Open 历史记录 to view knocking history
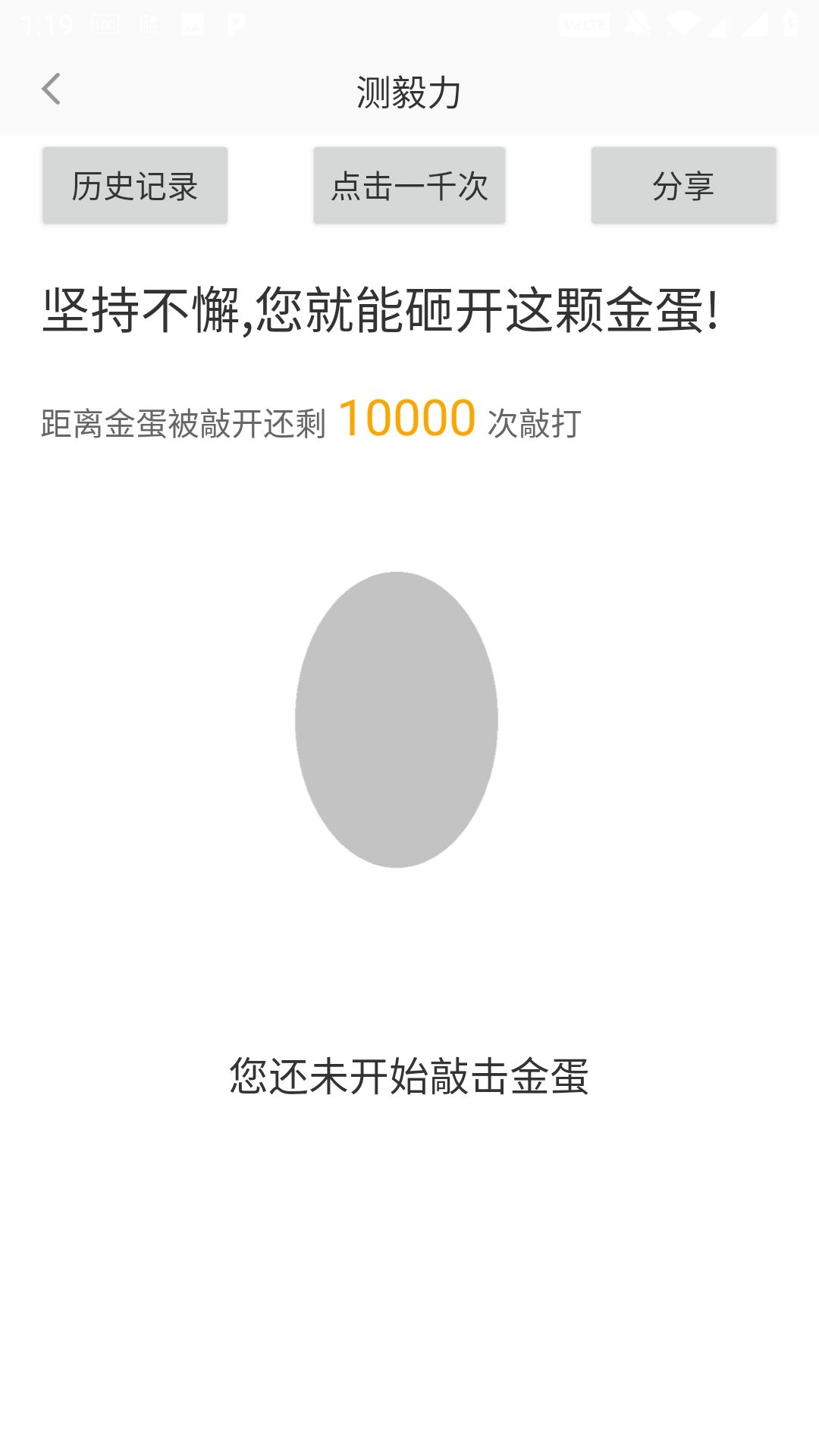 [134, 184]
